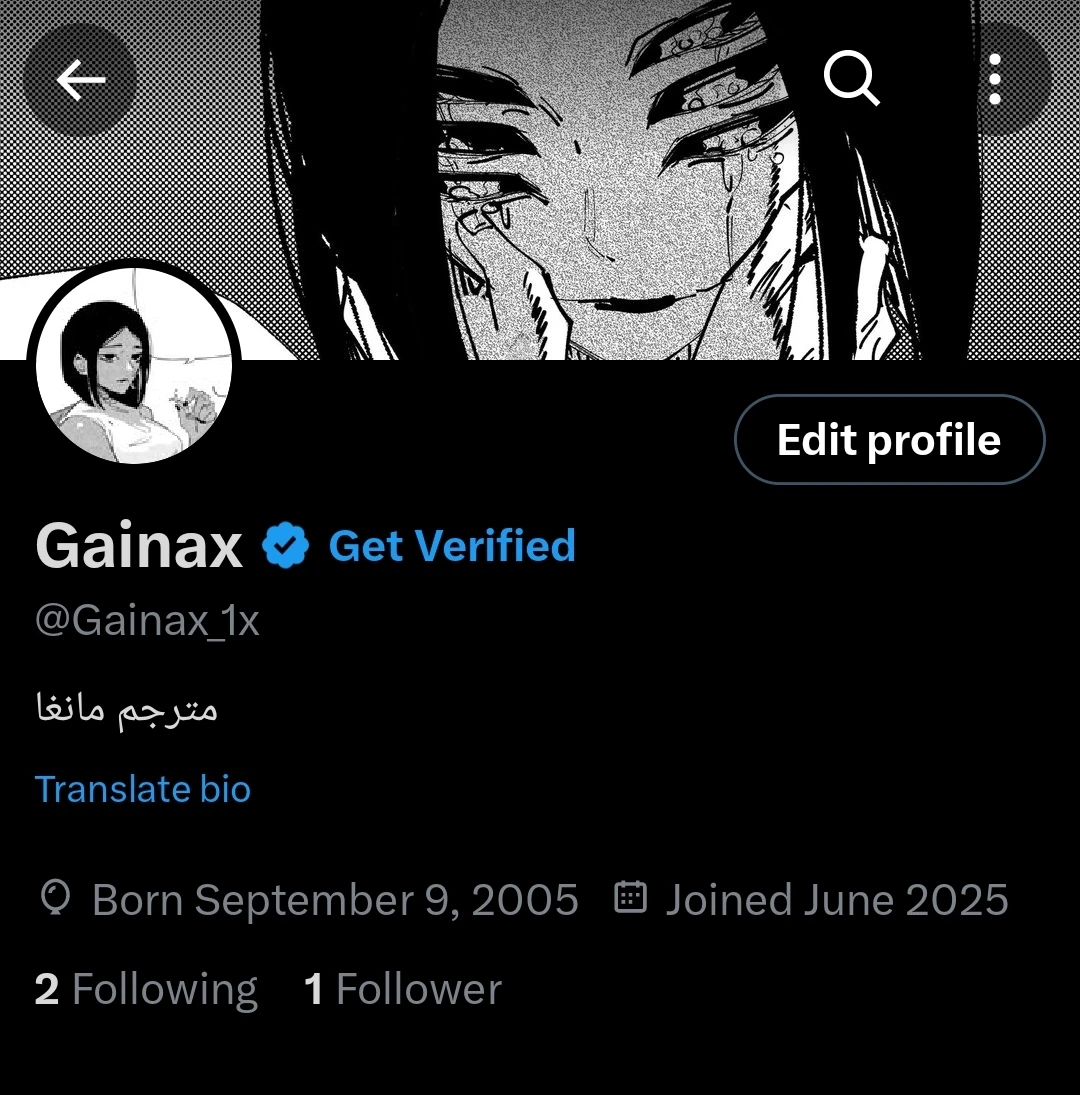View the 2 Following list
This screenshot has width=1080, height=1095.
(x=146, y=989)
